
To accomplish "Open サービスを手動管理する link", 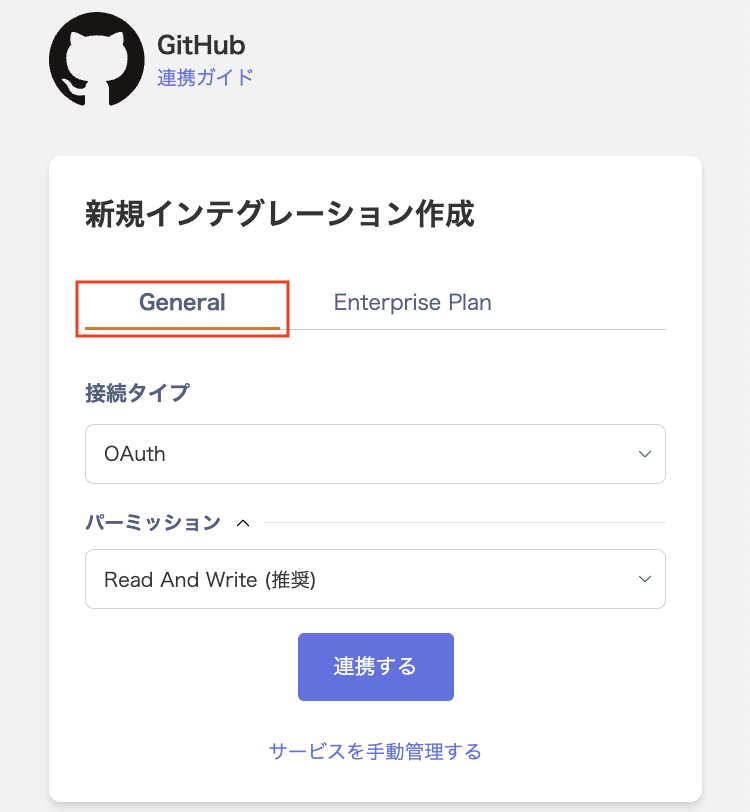I will 375,751.
